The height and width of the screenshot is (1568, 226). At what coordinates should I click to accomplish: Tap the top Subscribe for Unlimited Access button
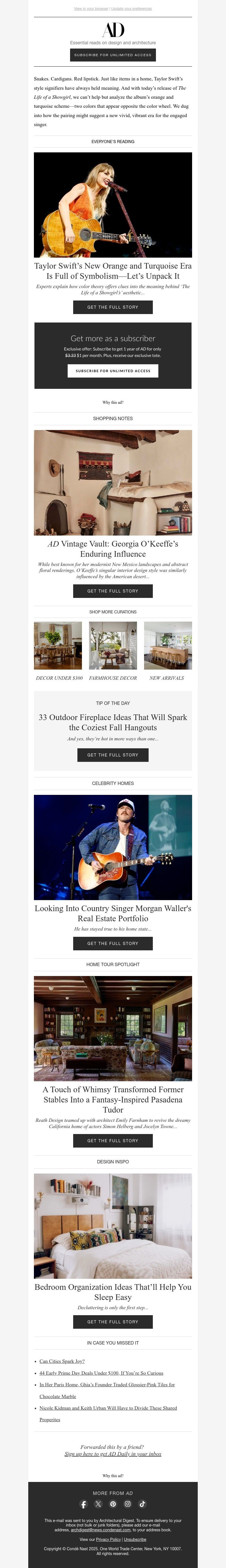coord(113,55)
